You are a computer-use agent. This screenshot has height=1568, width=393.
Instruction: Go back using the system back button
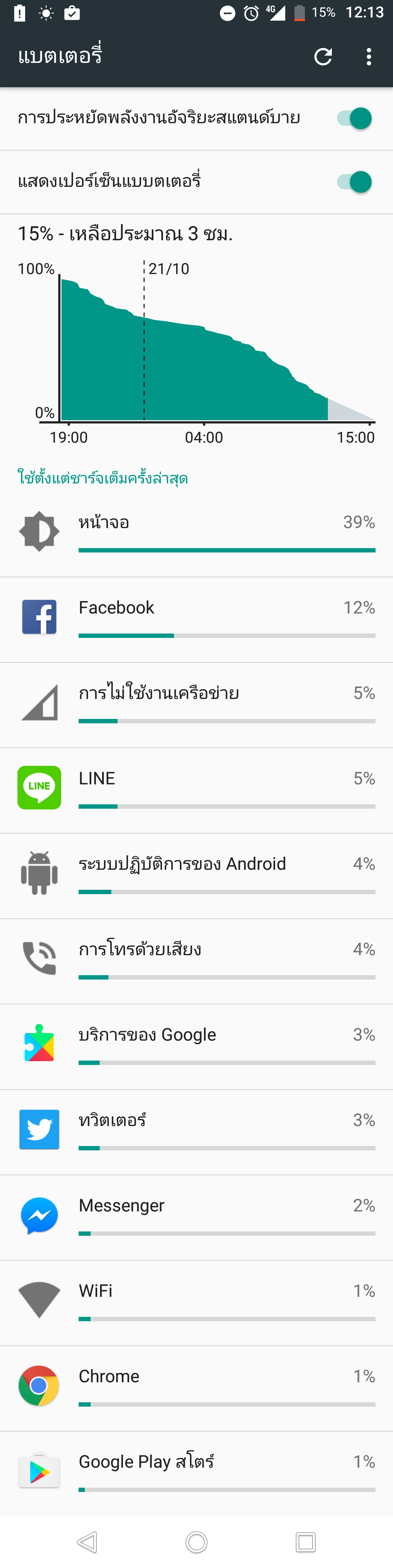coord(87,1541)
